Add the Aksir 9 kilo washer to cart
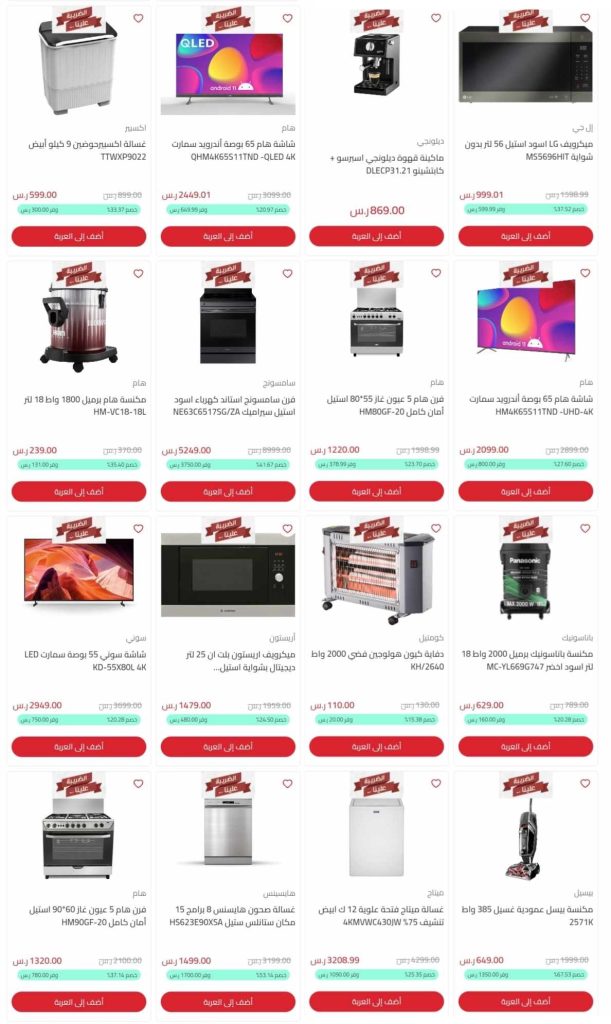 tap(79, 236)
